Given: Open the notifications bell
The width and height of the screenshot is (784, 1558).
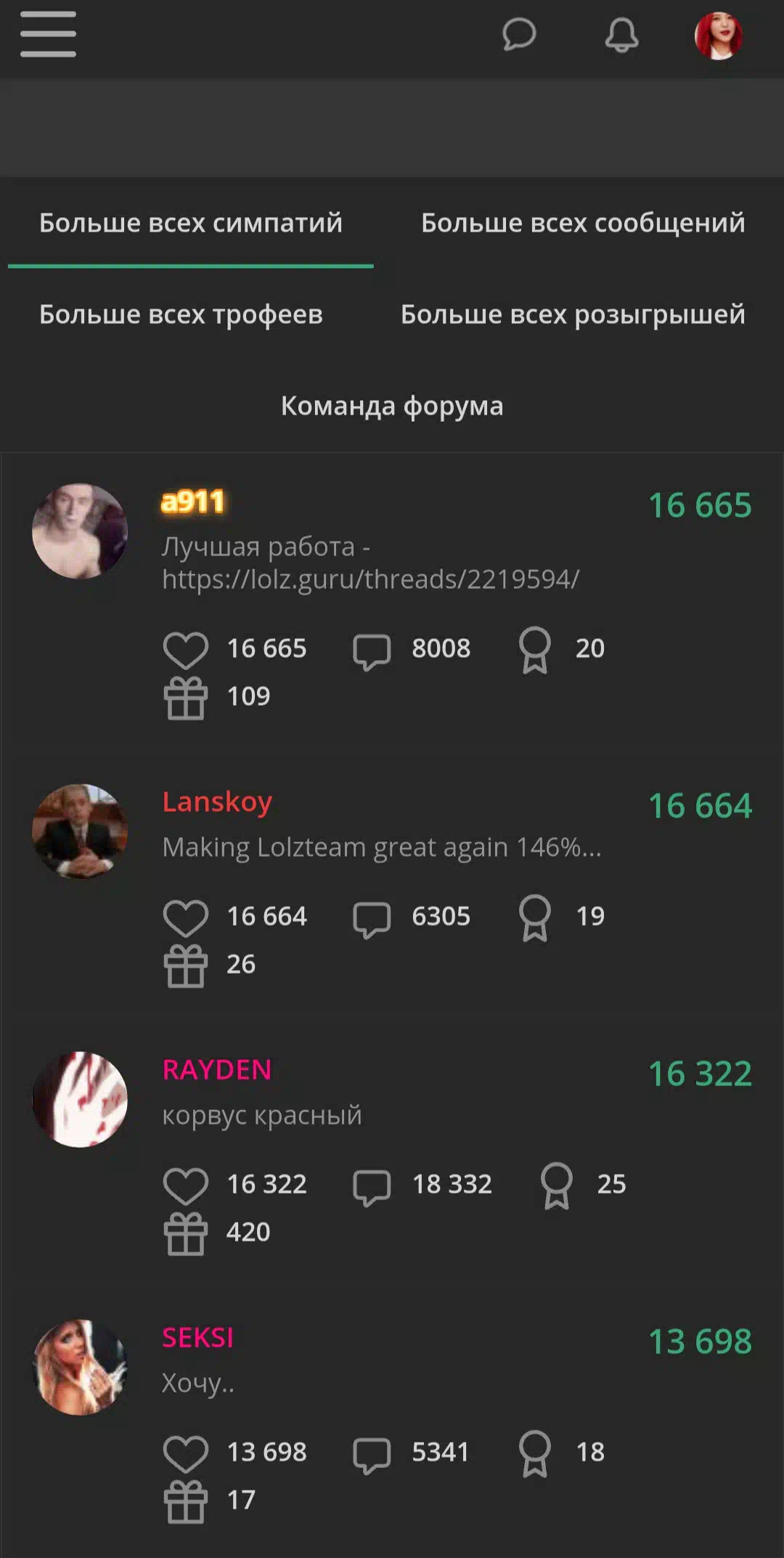Looking at the screenshot, I should click(x=622, y=34).
